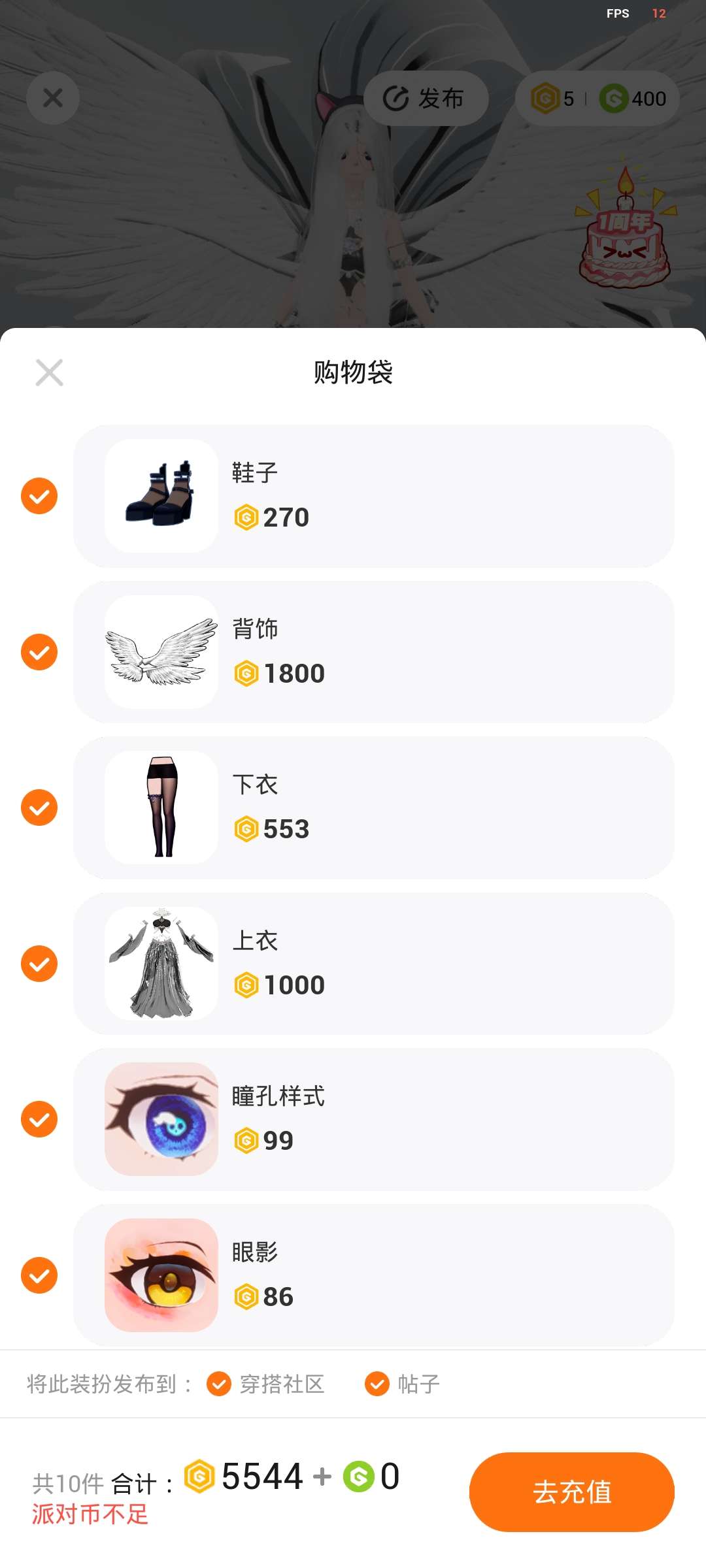The width and height of the screenshot is (706, 1568).
Task: Uncheck the 上衣 item priced 1000
Action: click(39, 964)
